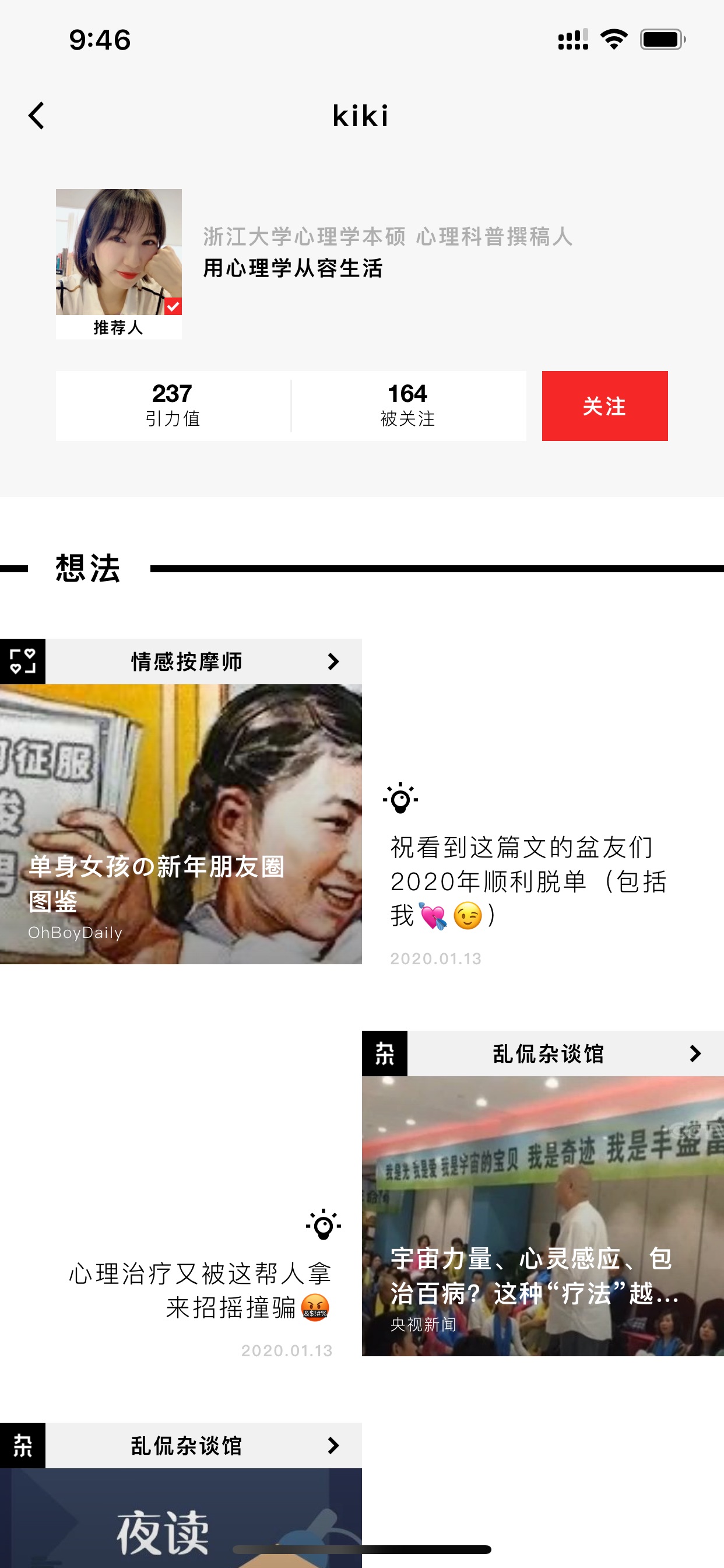
Task: Tap the red 关注 follow button
Action: pos(604,406)
